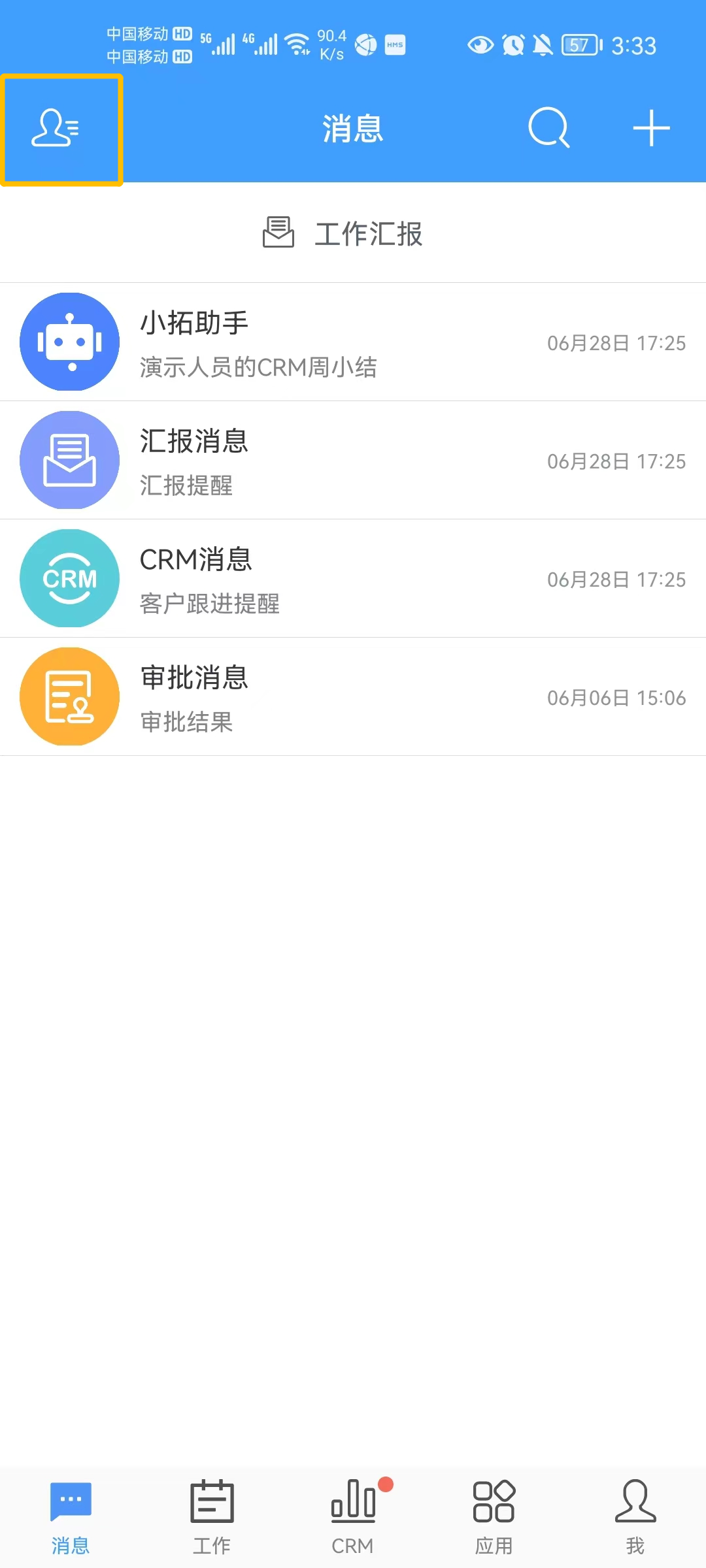Open 汇报消息 report messages
This screenshot has height=1568, width=706.
(x=353, y=461)
